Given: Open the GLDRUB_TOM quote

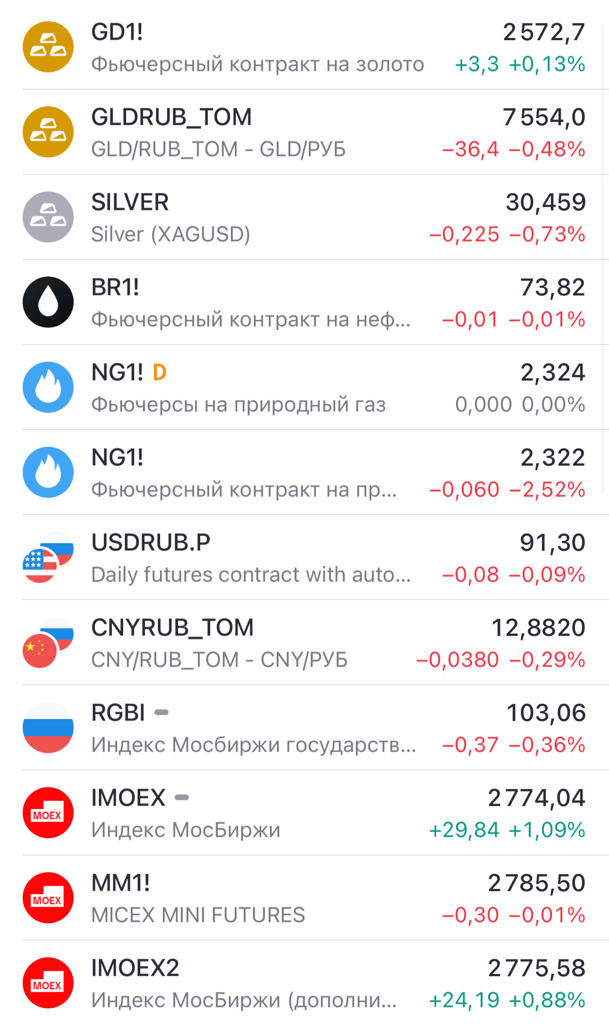Looking at the screenshot, I should (x=304, y=132).
